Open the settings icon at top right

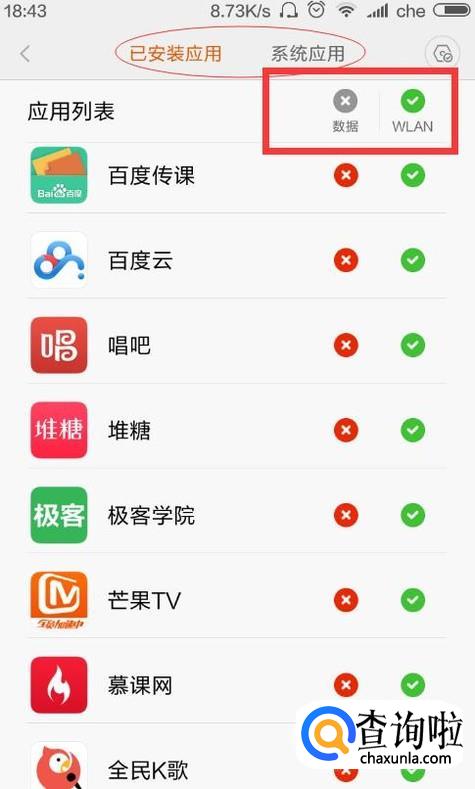pos(442,53)
